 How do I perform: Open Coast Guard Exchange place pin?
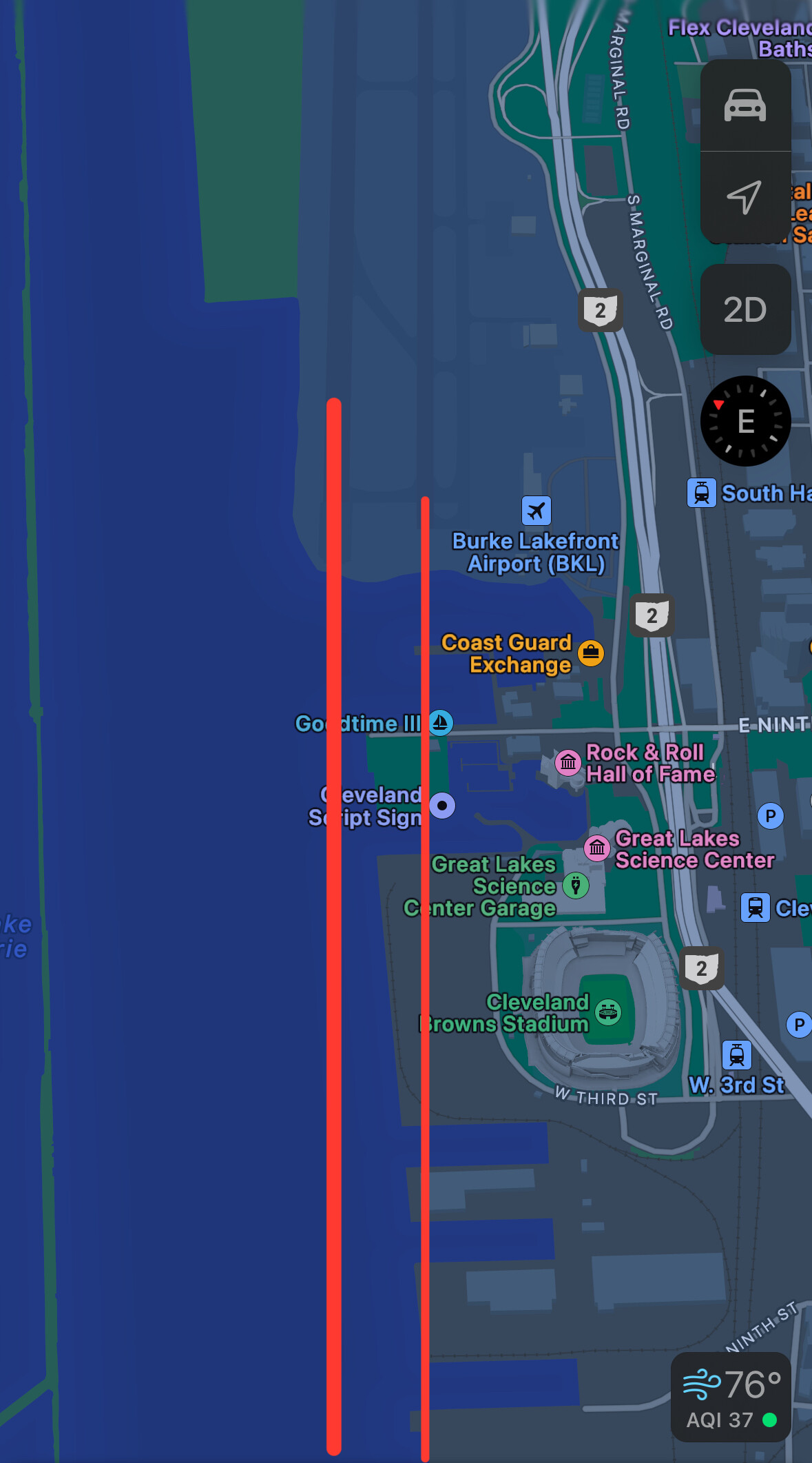tap(591, 653)
